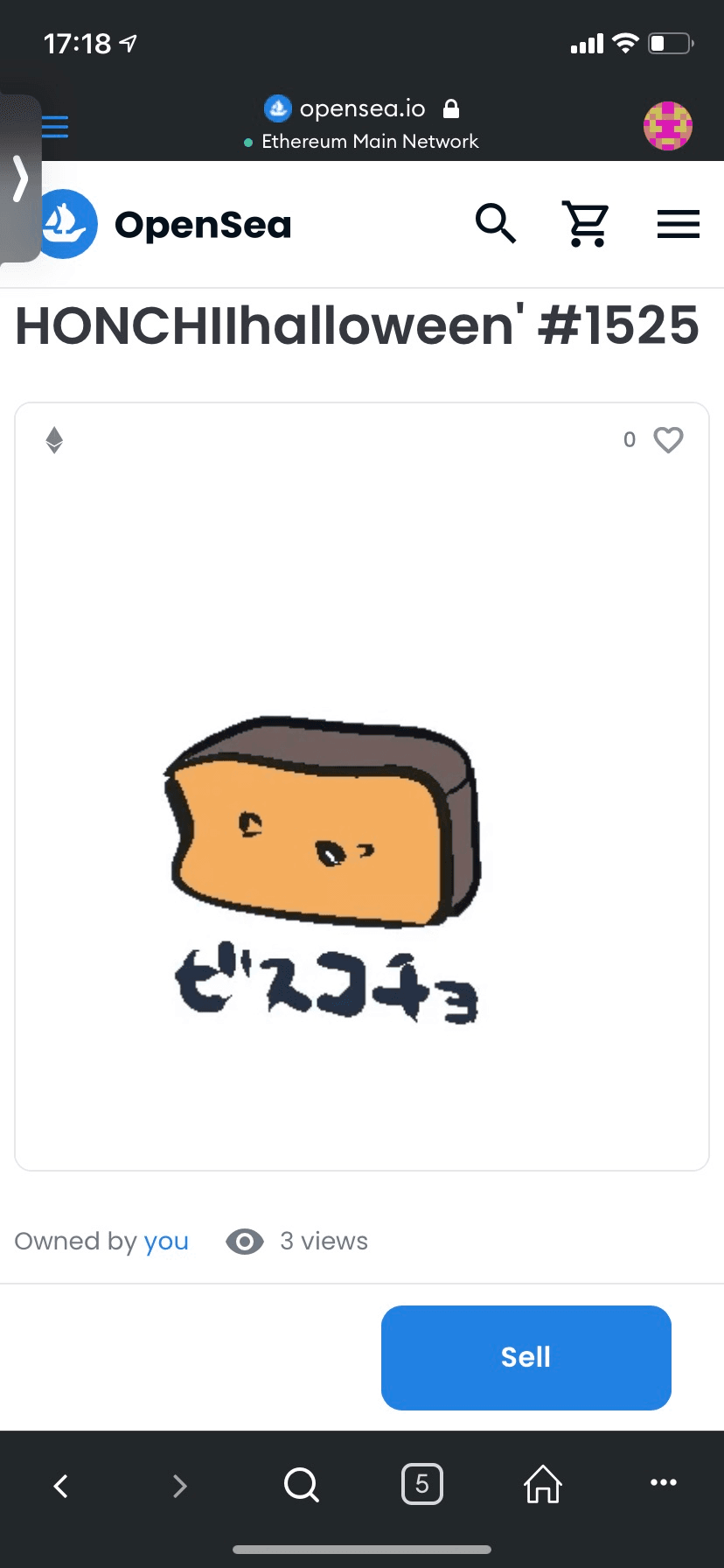724x1568 pixels.
Task: Go back to the previous page
Action: (60, 1485)
